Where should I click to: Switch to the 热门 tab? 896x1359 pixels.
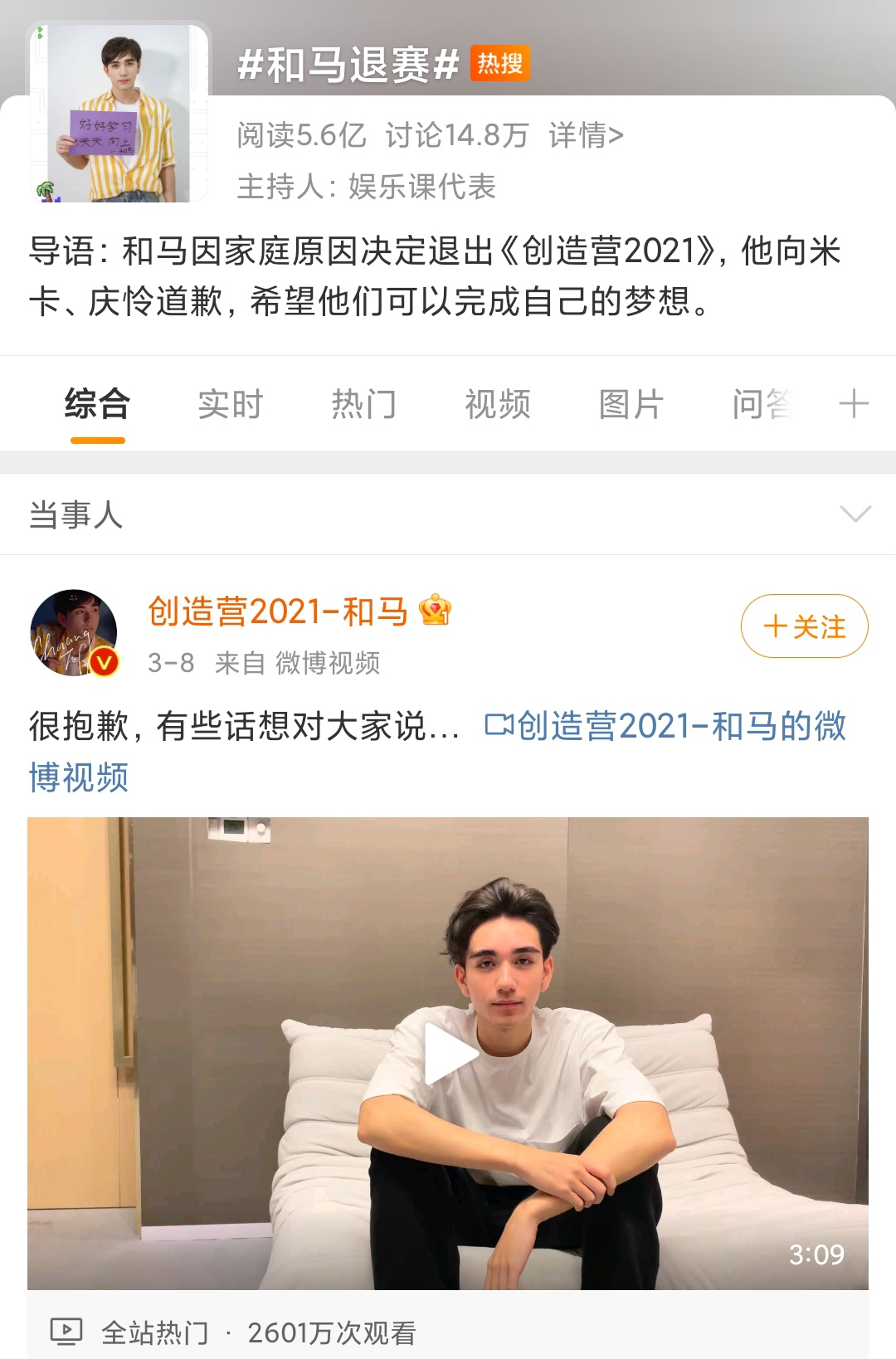tap(364, 405)
